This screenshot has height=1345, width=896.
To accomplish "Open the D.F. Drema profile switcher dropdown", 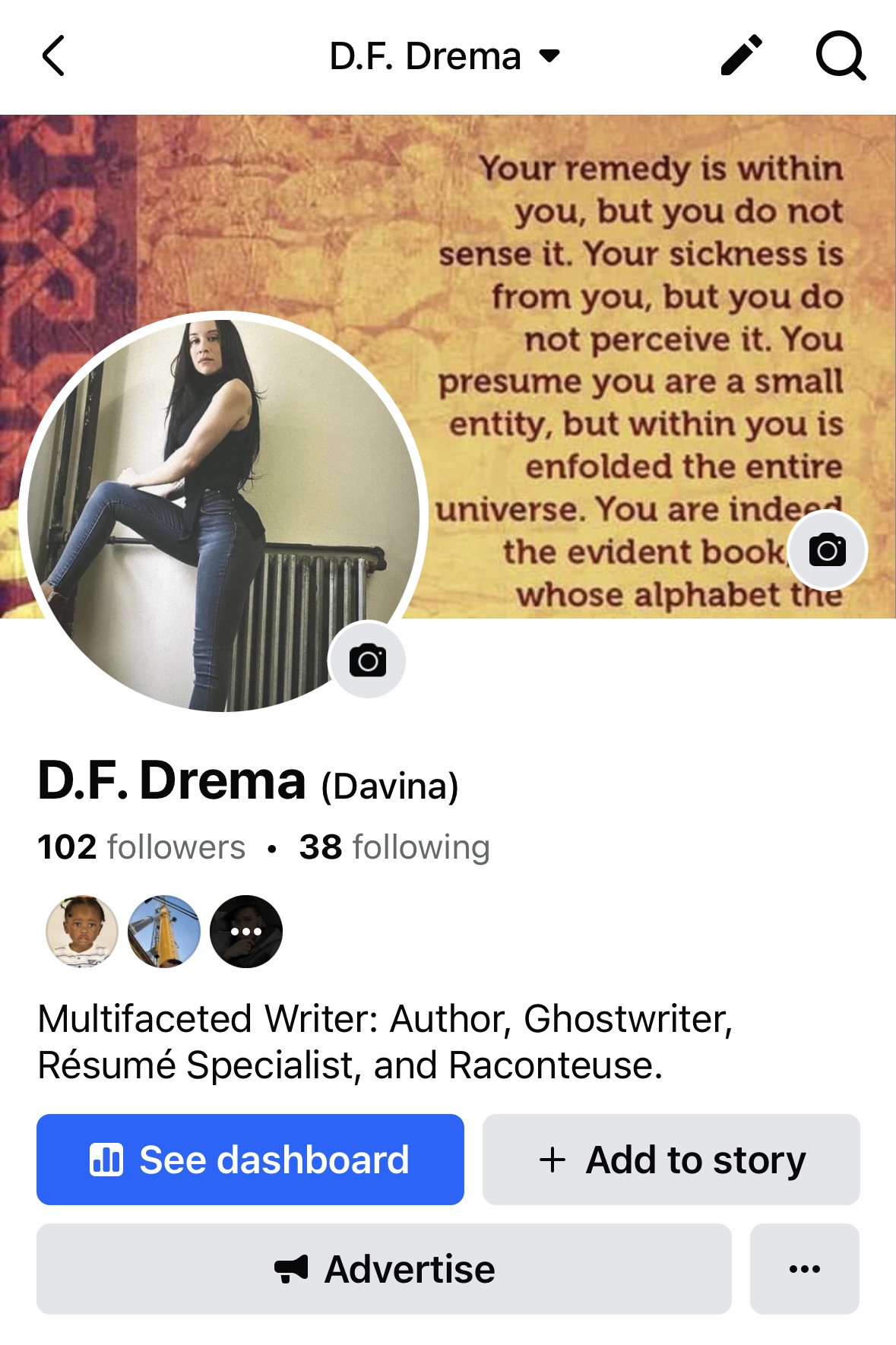I will coord(445,56).
